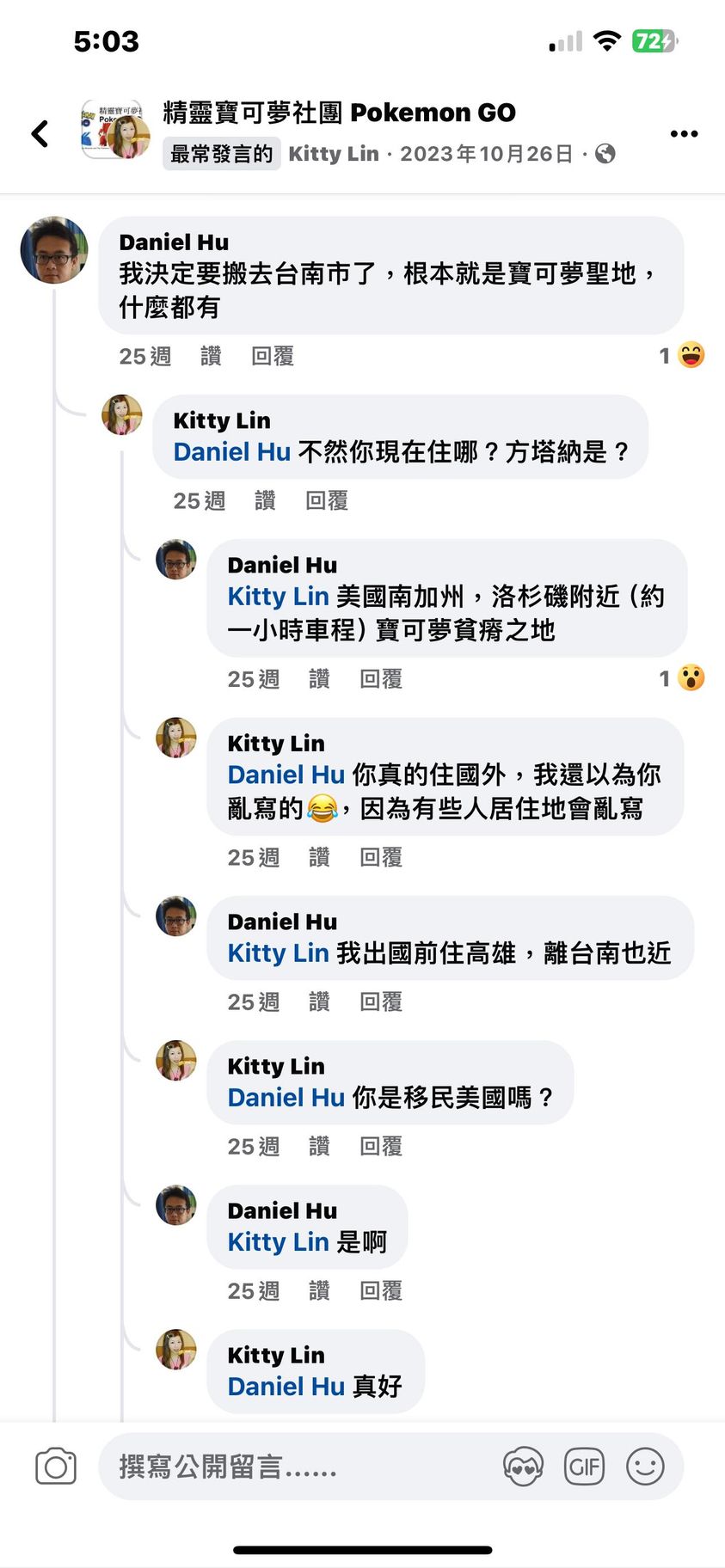This screenshot has height=1568, width=725.
Task: Open the GIF picker
Action: [584, 1467]
